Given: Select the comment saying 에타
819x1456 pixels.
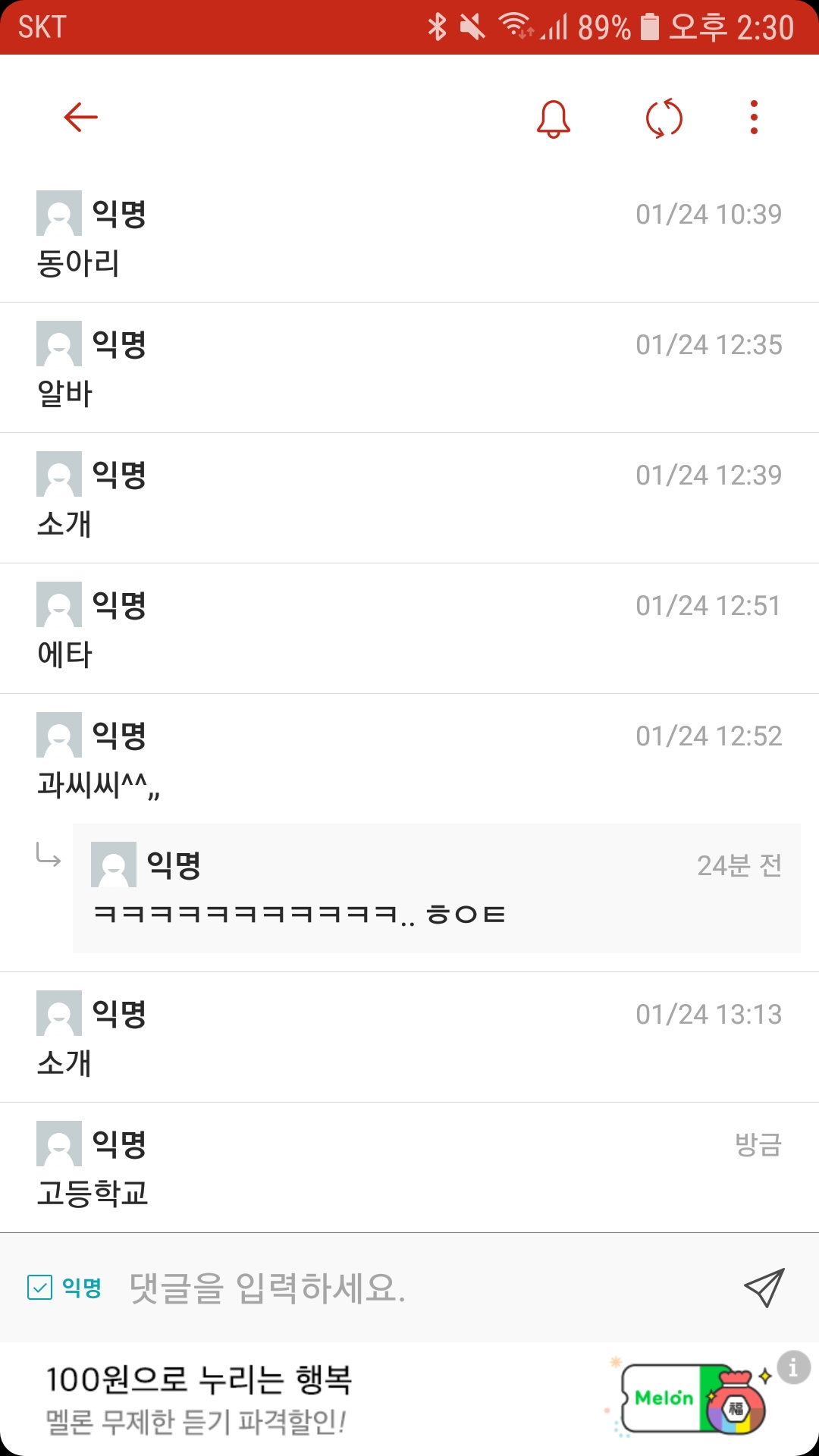Looking at the screenshot, I should [65, 655].
